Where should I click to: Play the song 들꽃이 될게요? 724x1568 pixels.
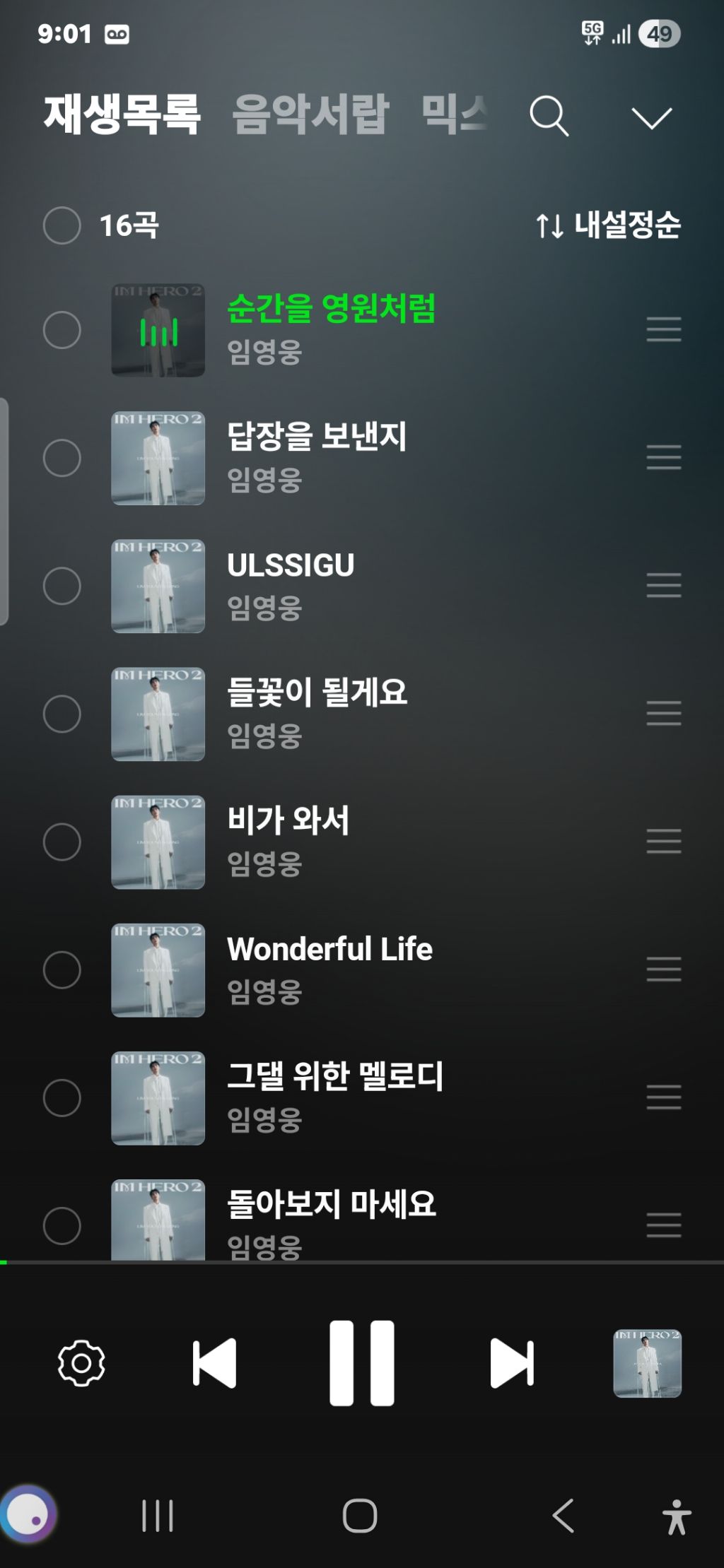pyautogui.click(x=317, y=692)
